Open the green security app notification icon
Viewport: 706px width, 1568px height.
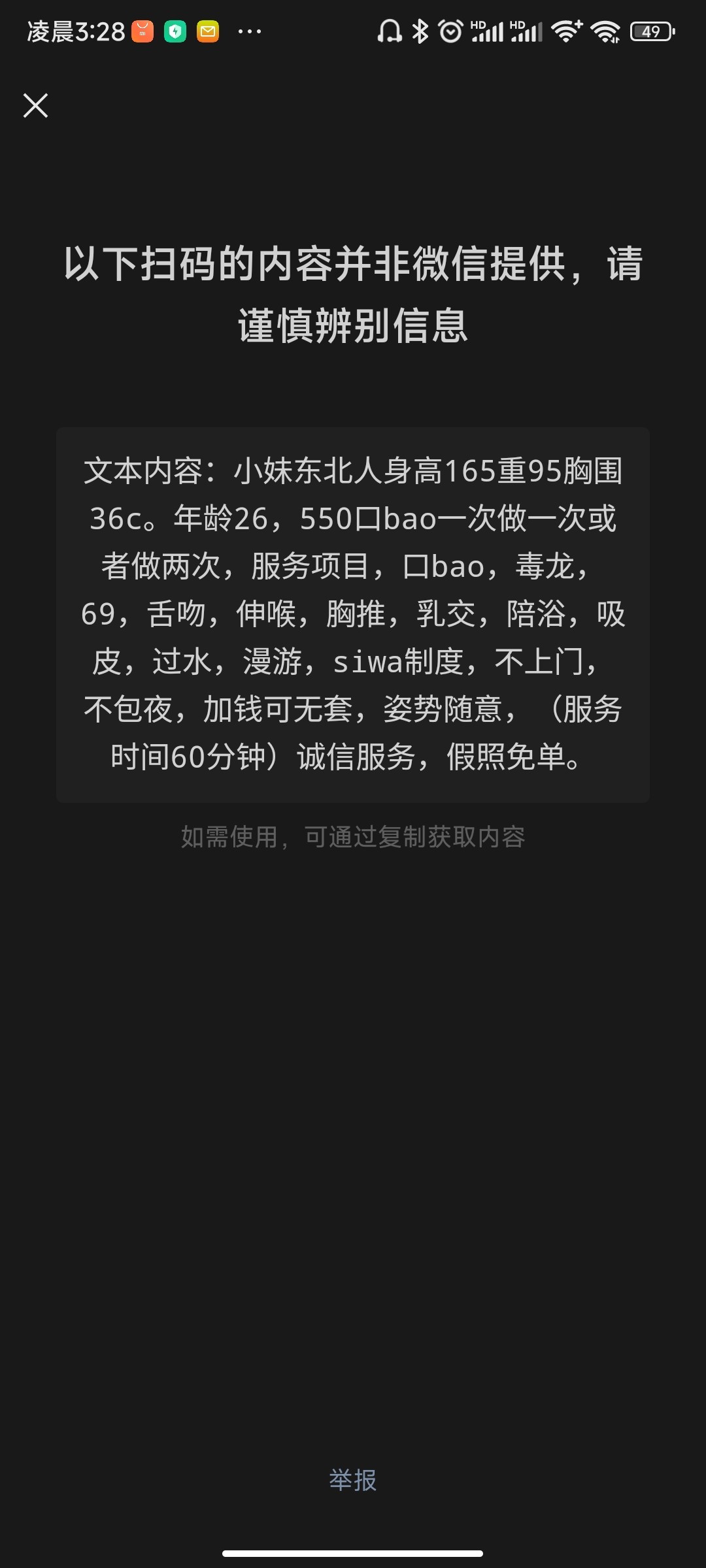174,29
